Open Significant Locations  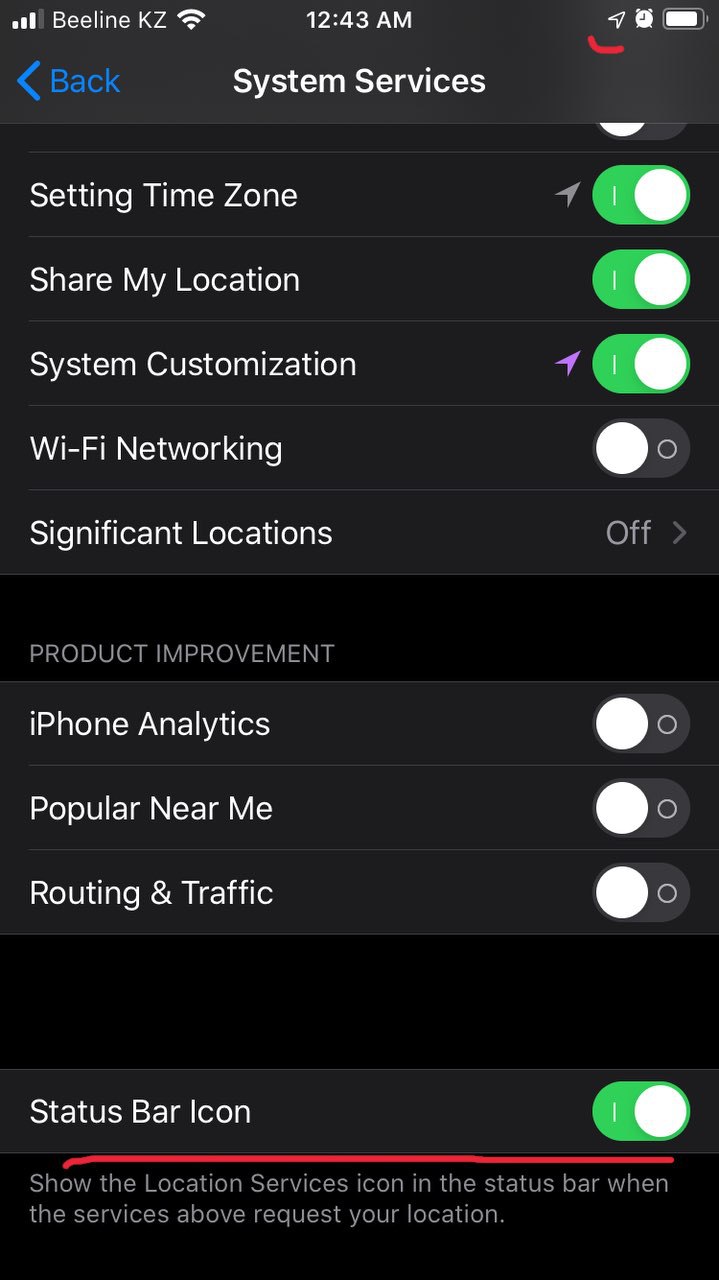(x=359, y=533)
